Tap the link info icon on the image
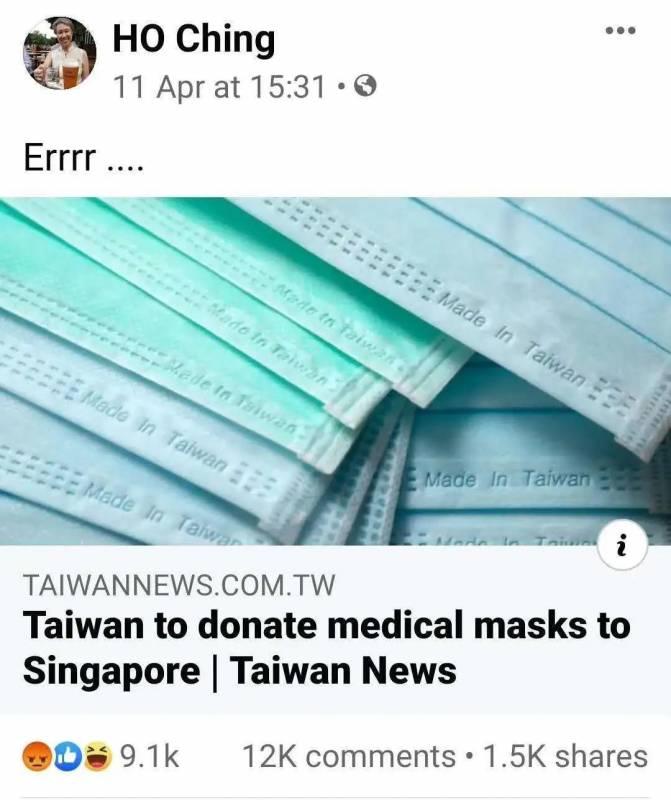The width and height of the screenshot is (671, 800). pos(622,547)
